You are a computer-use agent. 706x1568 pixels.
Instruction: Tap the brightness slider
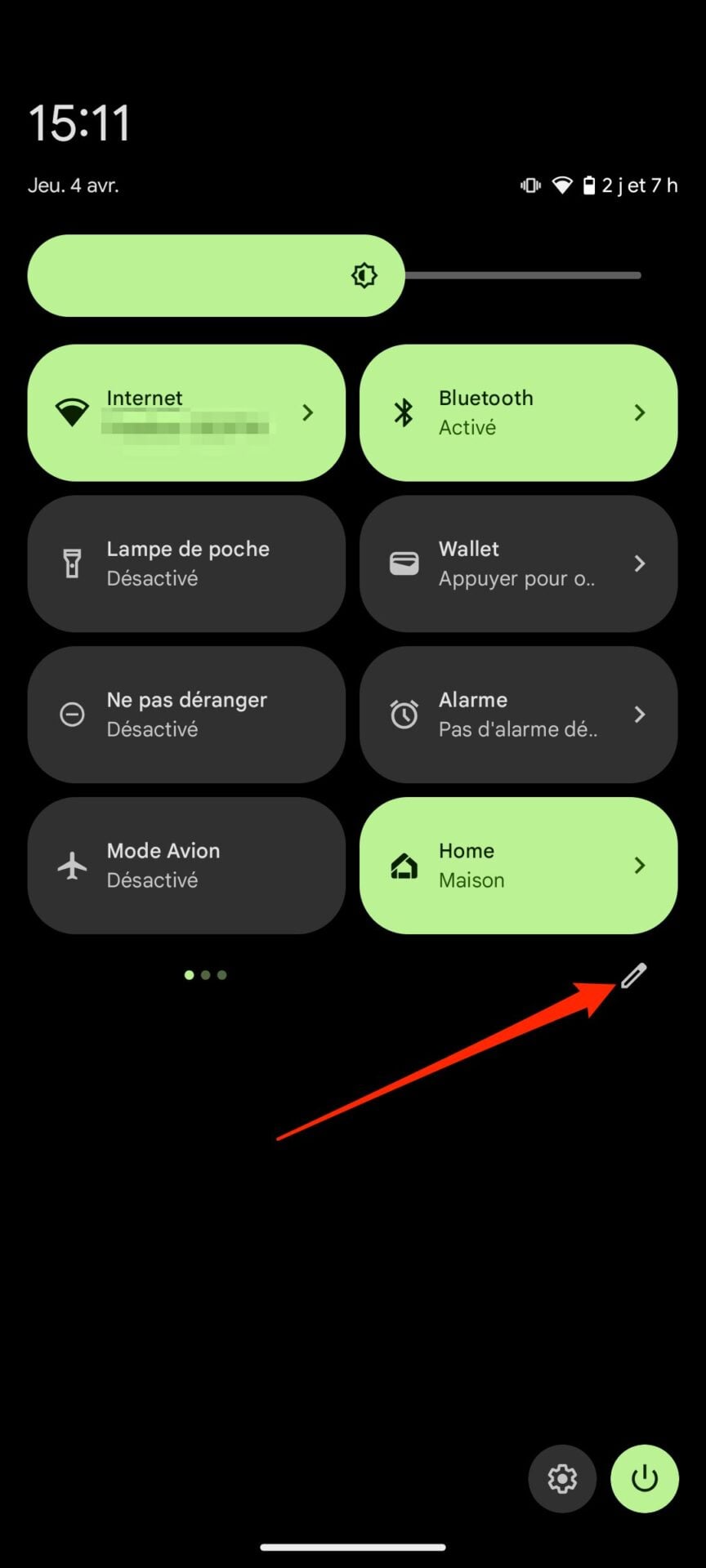point(335,275)
